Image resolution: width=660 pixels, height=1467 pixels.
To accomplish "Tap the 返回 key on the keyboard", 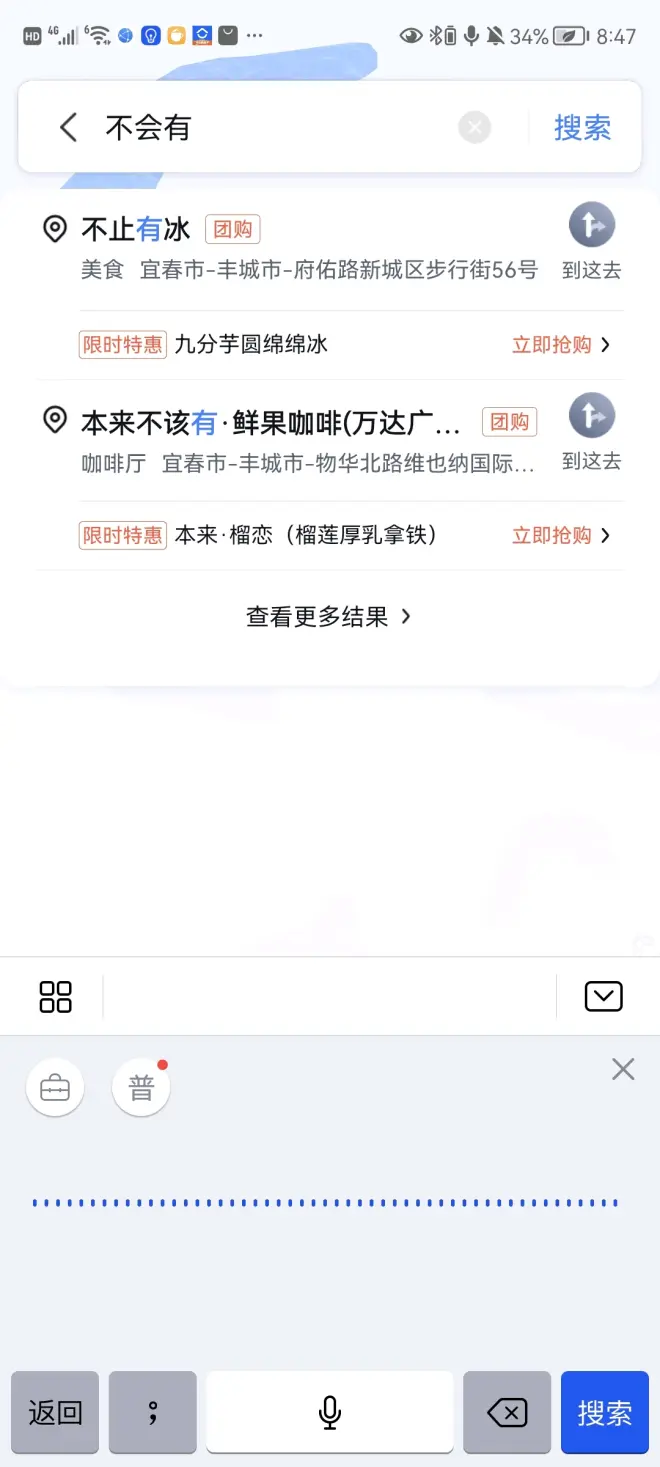I will point(55,1412).
